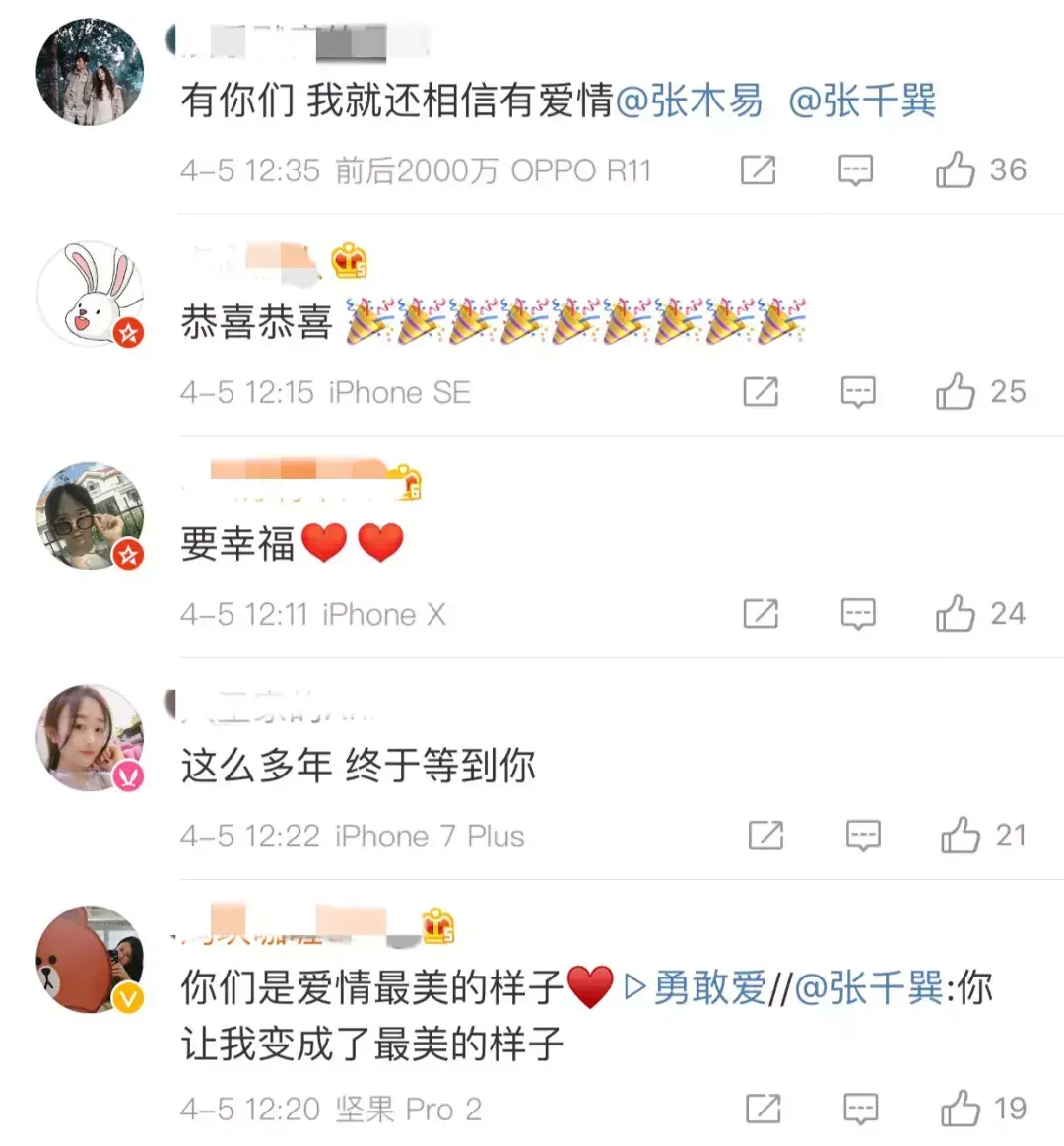The height and width of the screenshot is (1146, 1064).
Task: Repost the 恭喜恭喜 comment
Action: pos(761,392)
